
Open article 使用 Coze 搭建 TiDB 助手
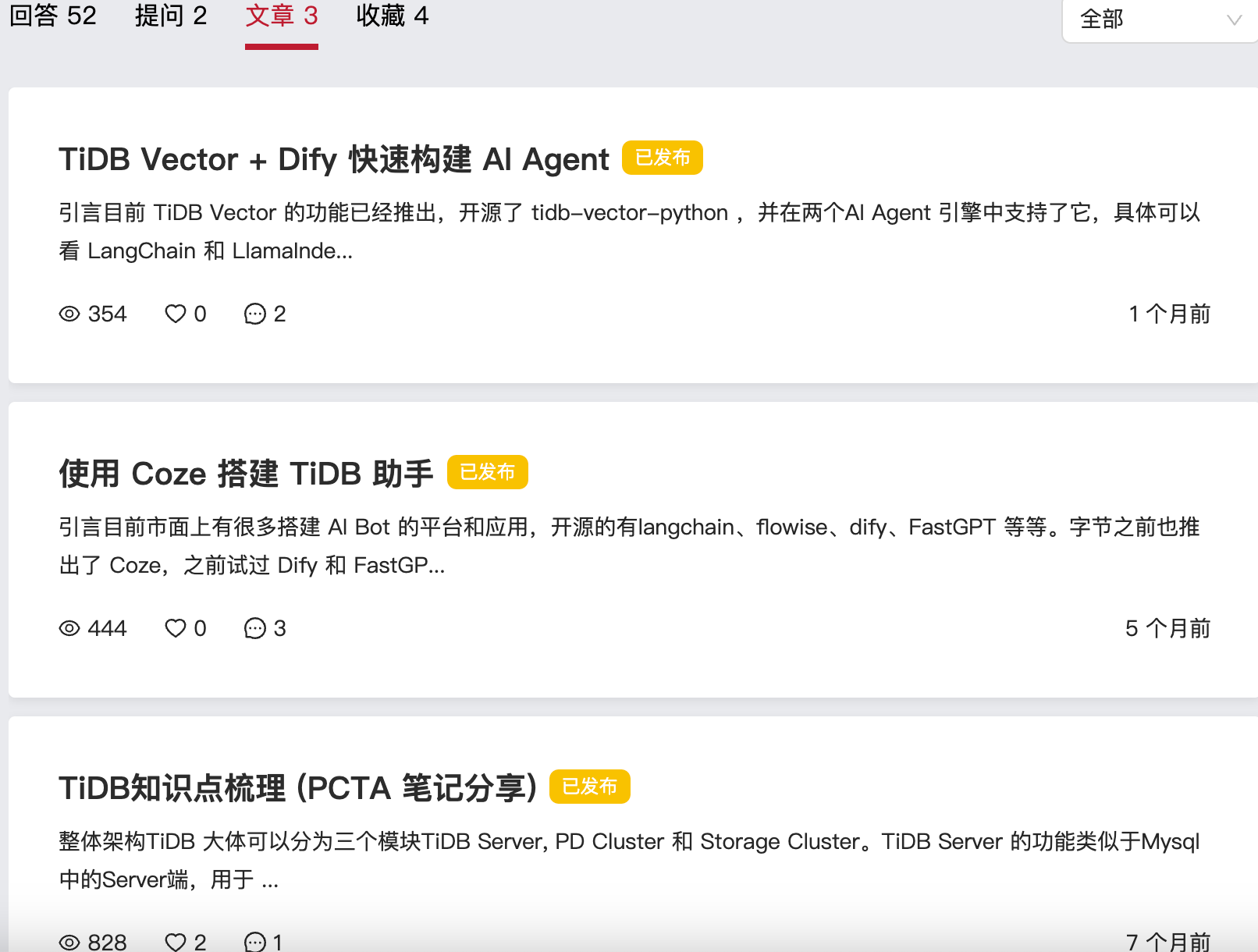point(246,474)
